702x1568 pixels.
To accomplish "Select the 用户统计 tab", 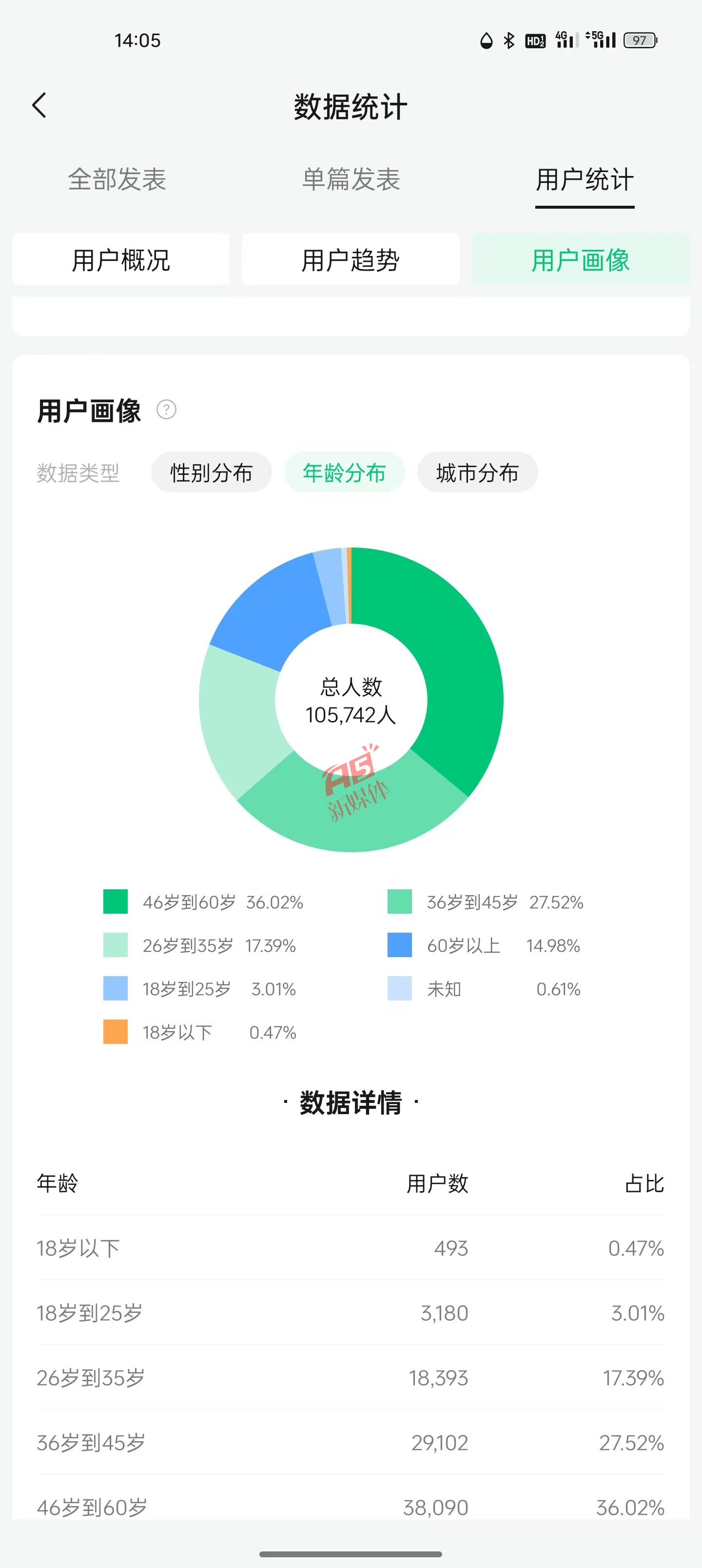I will tap(585, 179).
